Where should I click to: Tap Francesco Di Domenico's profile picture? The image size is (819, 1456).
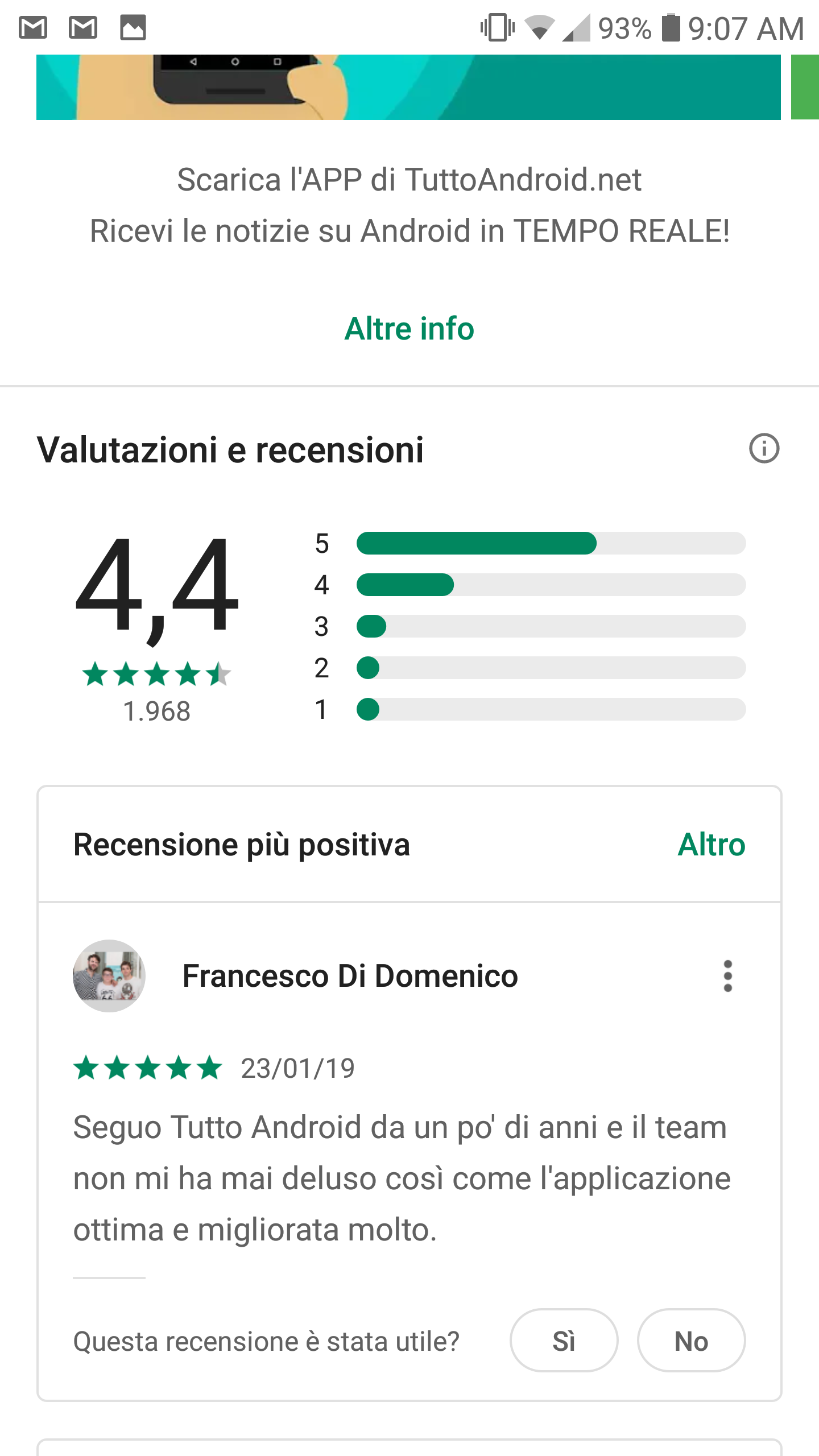109,976
